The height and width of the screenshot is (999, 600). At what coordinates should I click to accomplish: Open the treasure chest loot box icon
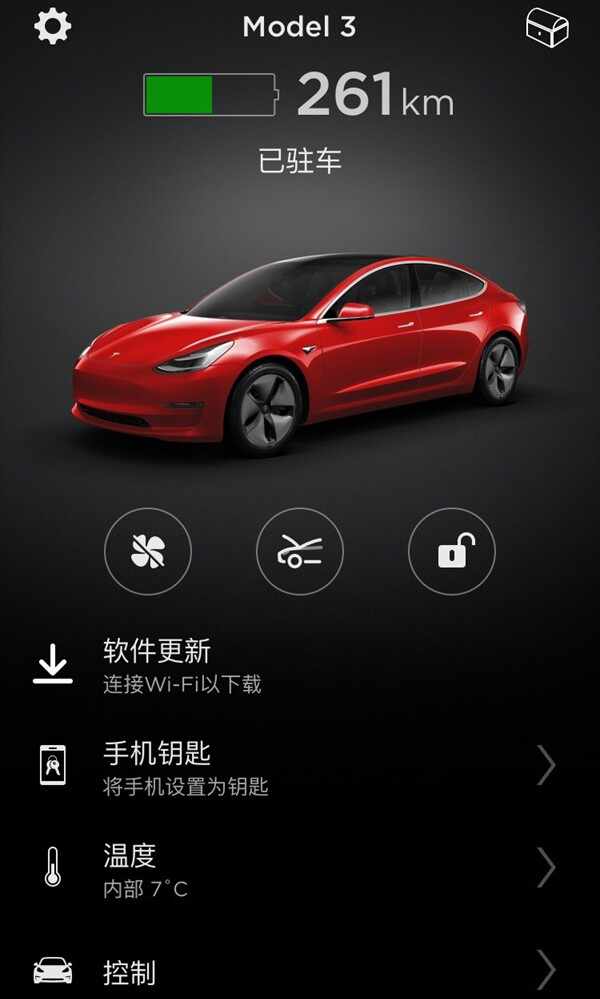point(547,28)
